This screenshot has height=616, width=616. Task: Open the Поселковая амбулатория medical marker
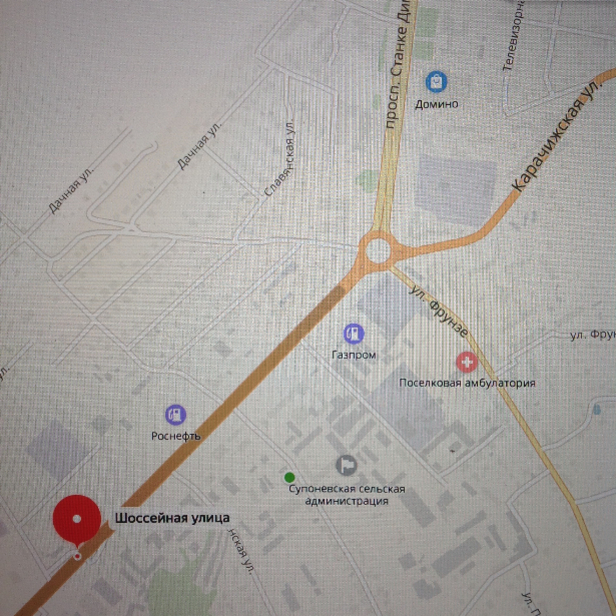467,361
